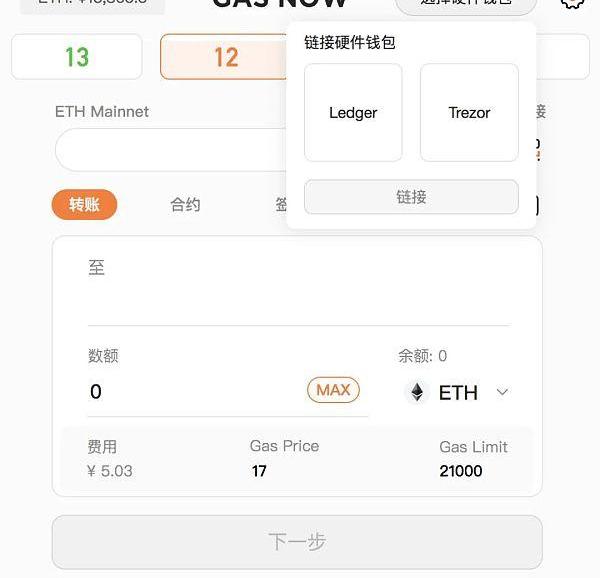Edit the Gas Price value 17
Viewport: 600px width, 578px height.
(260, 471)
